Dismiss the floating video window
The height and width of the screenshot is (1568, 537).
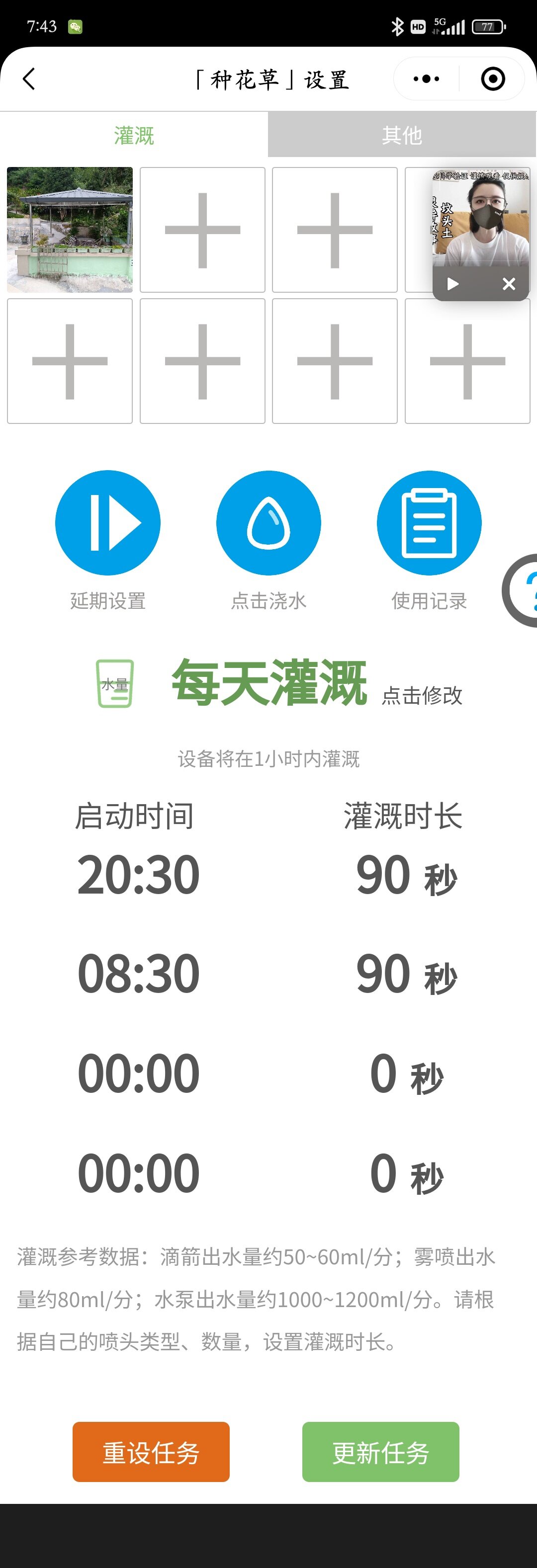[x=509, y=284]
